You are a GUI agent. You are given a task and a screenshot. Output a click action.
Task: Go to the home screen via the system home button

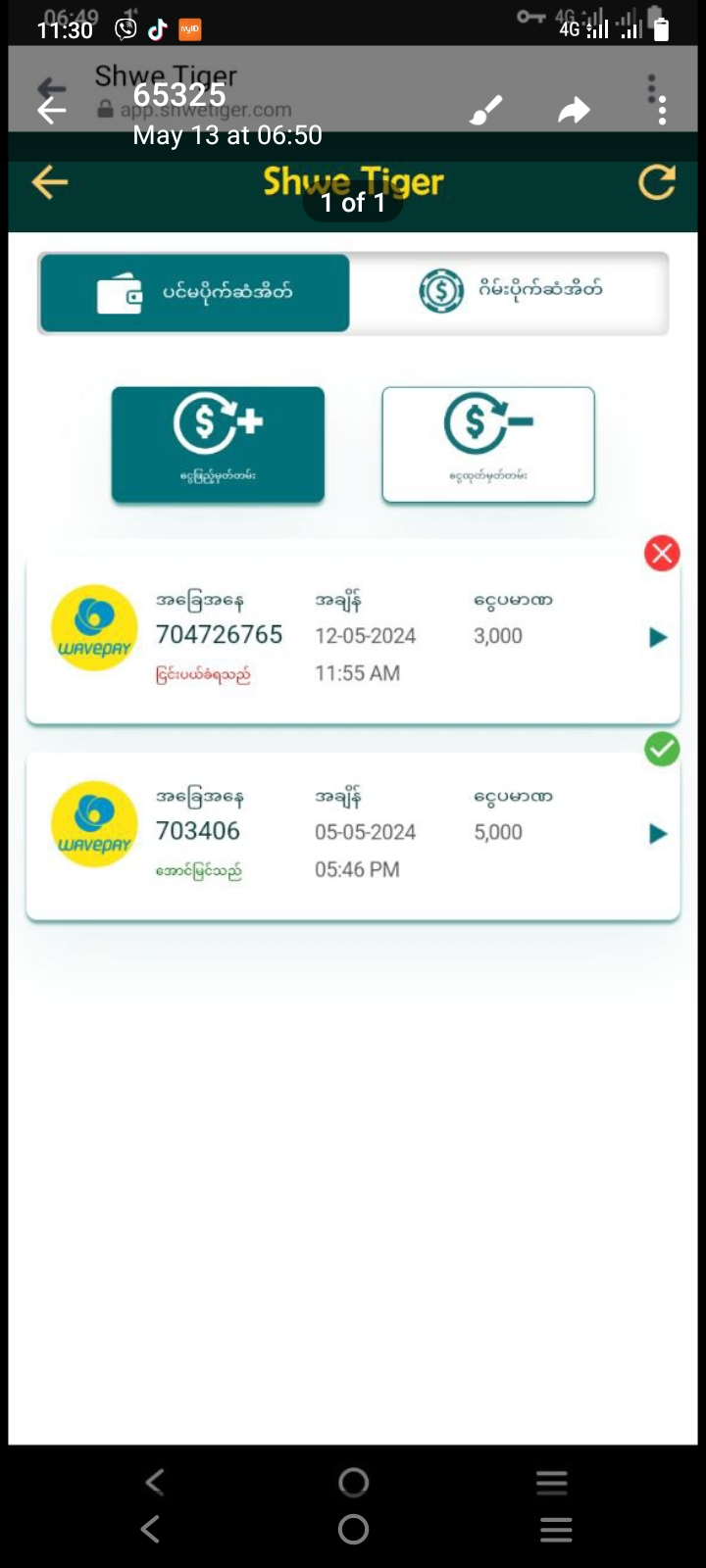353,1529
